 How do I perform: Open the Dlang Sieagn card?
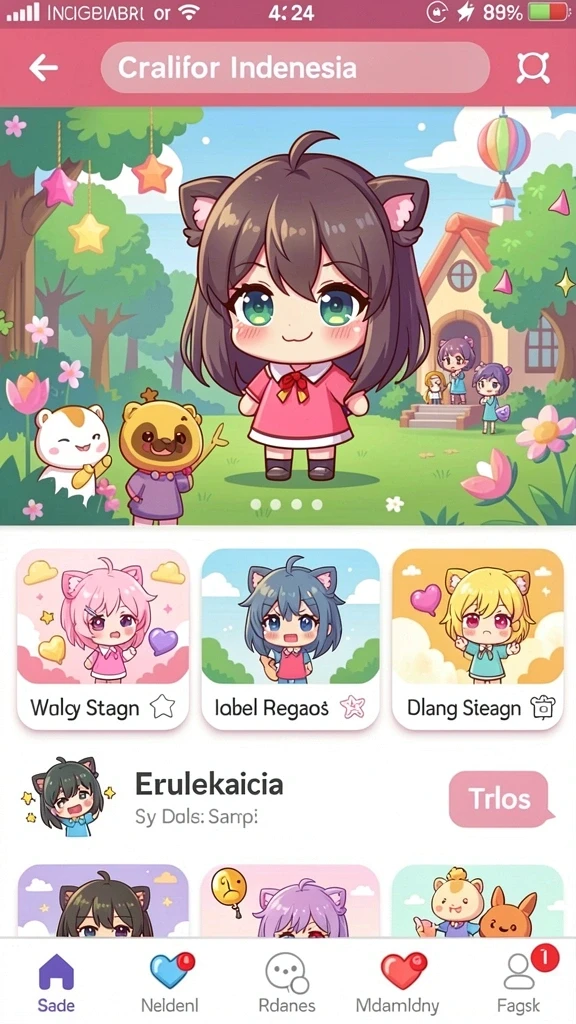coord(477,639)
